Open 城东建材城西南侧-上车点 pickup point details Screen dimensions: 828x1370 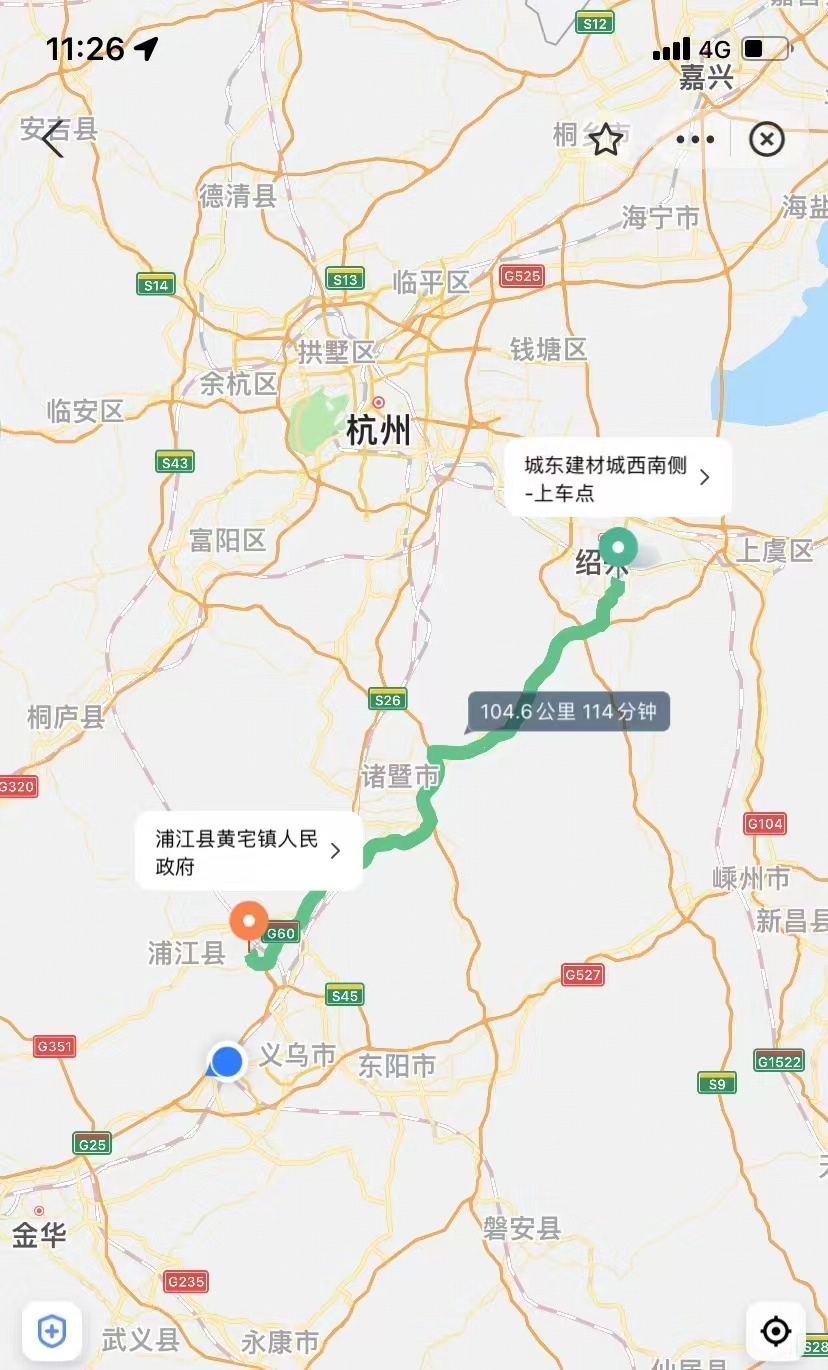[617, 478]
